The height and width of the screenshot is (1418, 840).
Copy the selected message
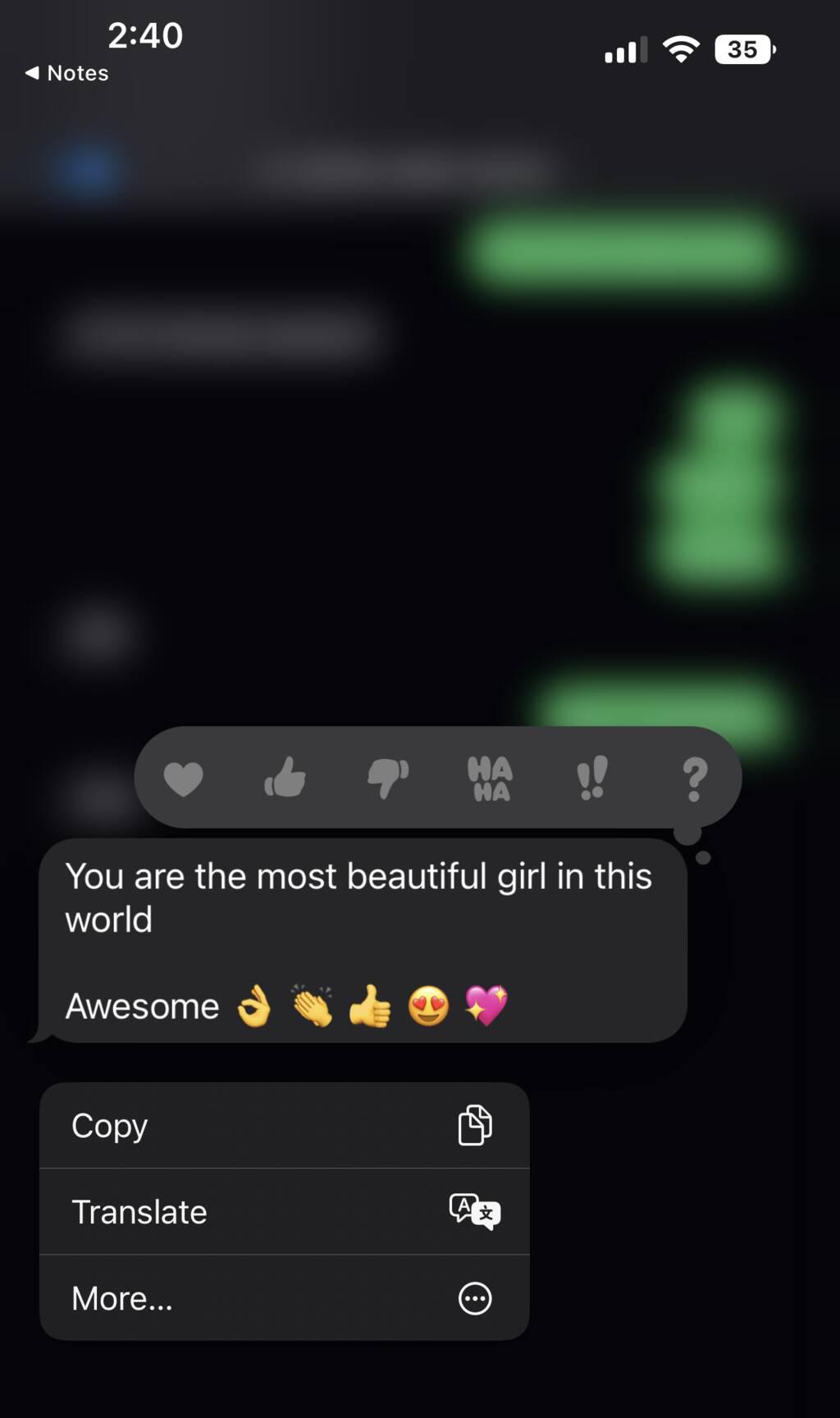pyautogui.click(x=284, y=1125)
